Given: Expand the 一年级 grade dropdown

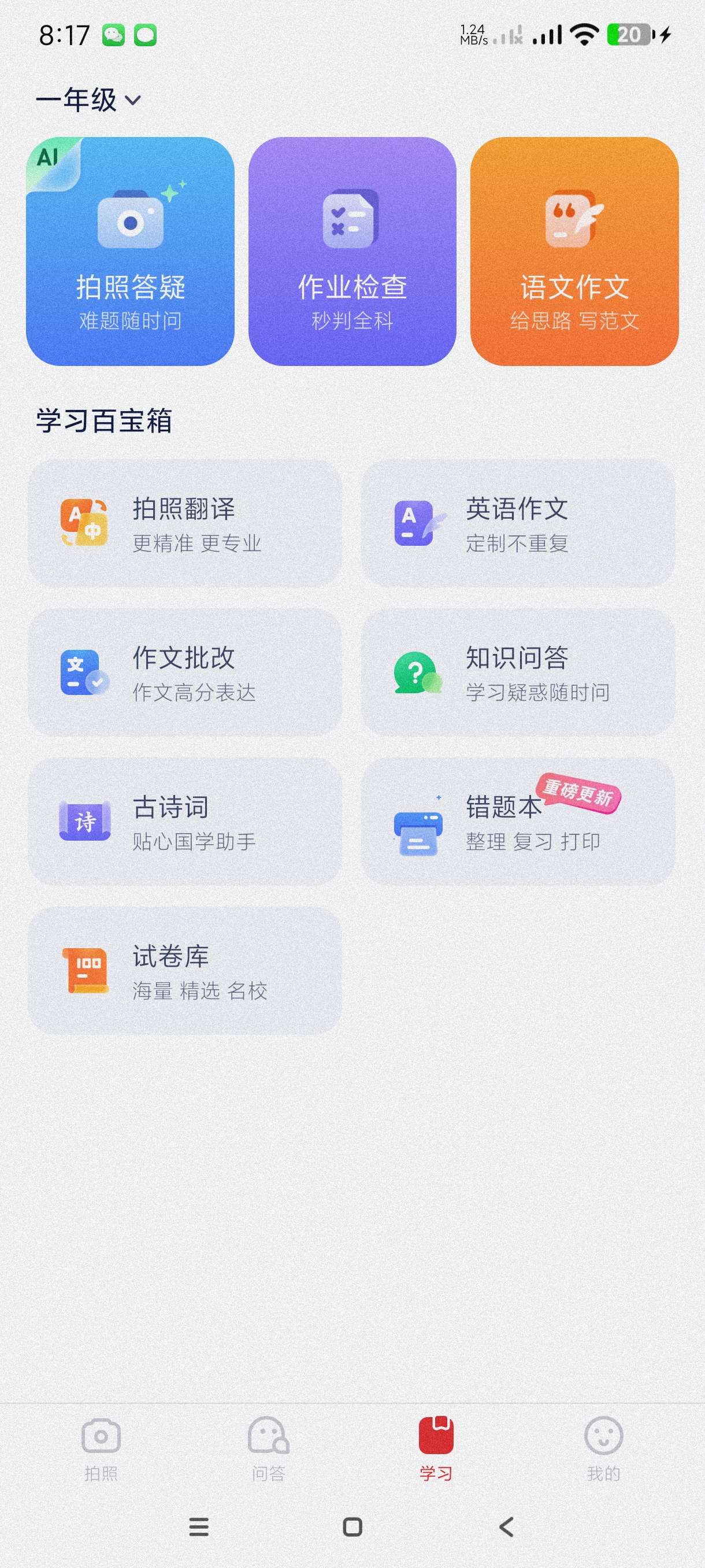Looking at the screenshot, I should [89, 100].
